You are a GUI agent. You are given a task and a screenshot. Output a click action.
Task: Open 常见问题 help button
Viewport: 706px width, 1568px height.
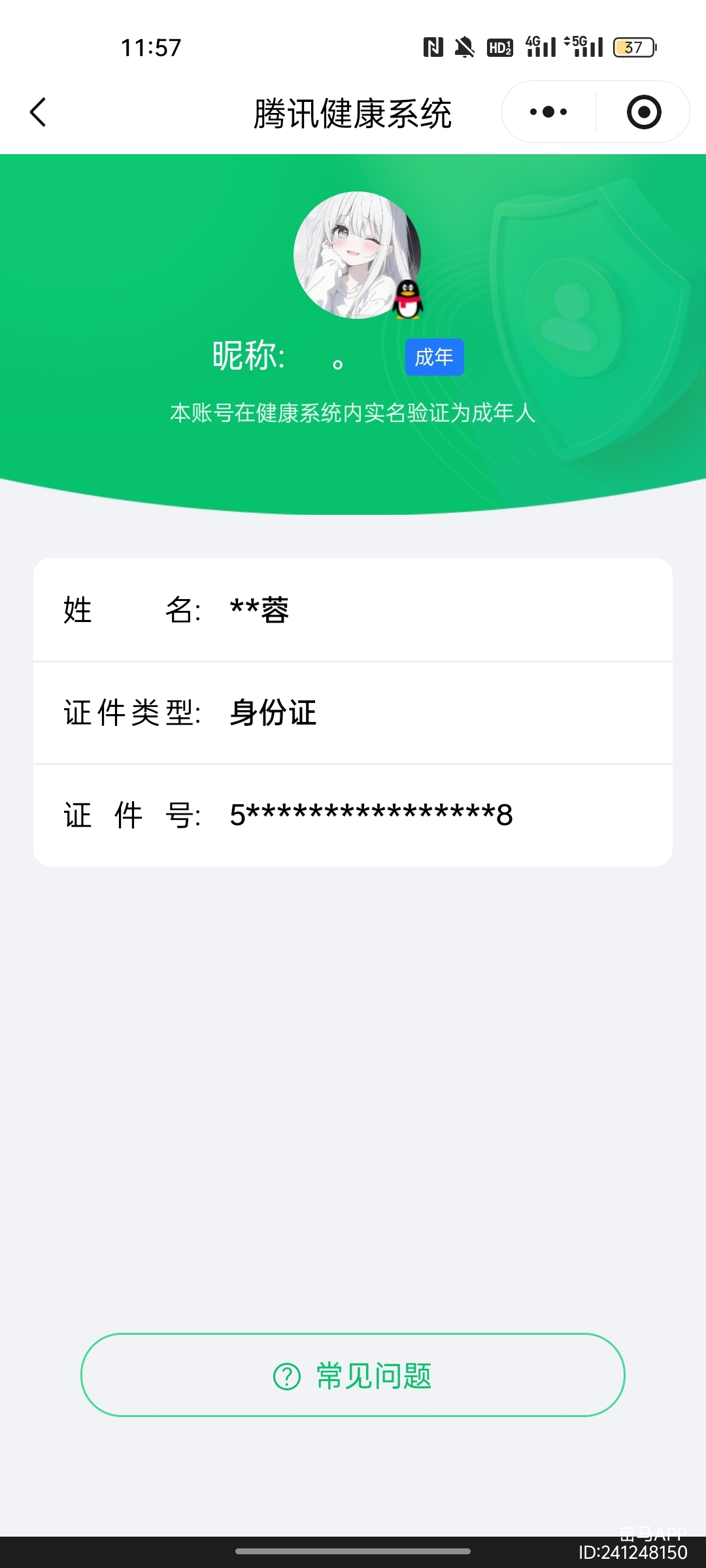pos(353,1375)
